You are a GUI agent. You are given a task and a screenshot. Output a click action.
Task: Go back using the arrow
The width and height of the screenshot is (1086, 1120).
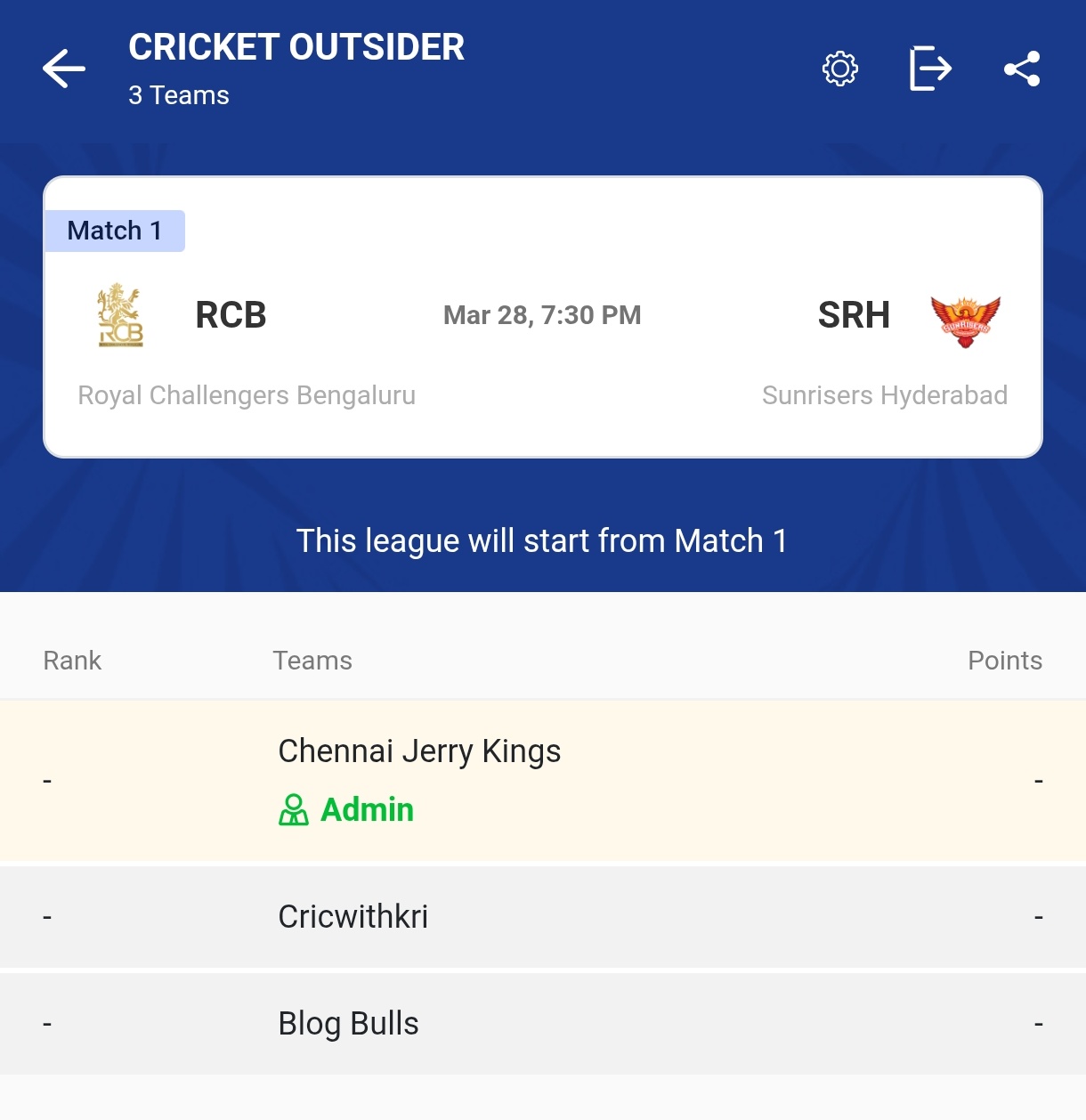point(64,69)
